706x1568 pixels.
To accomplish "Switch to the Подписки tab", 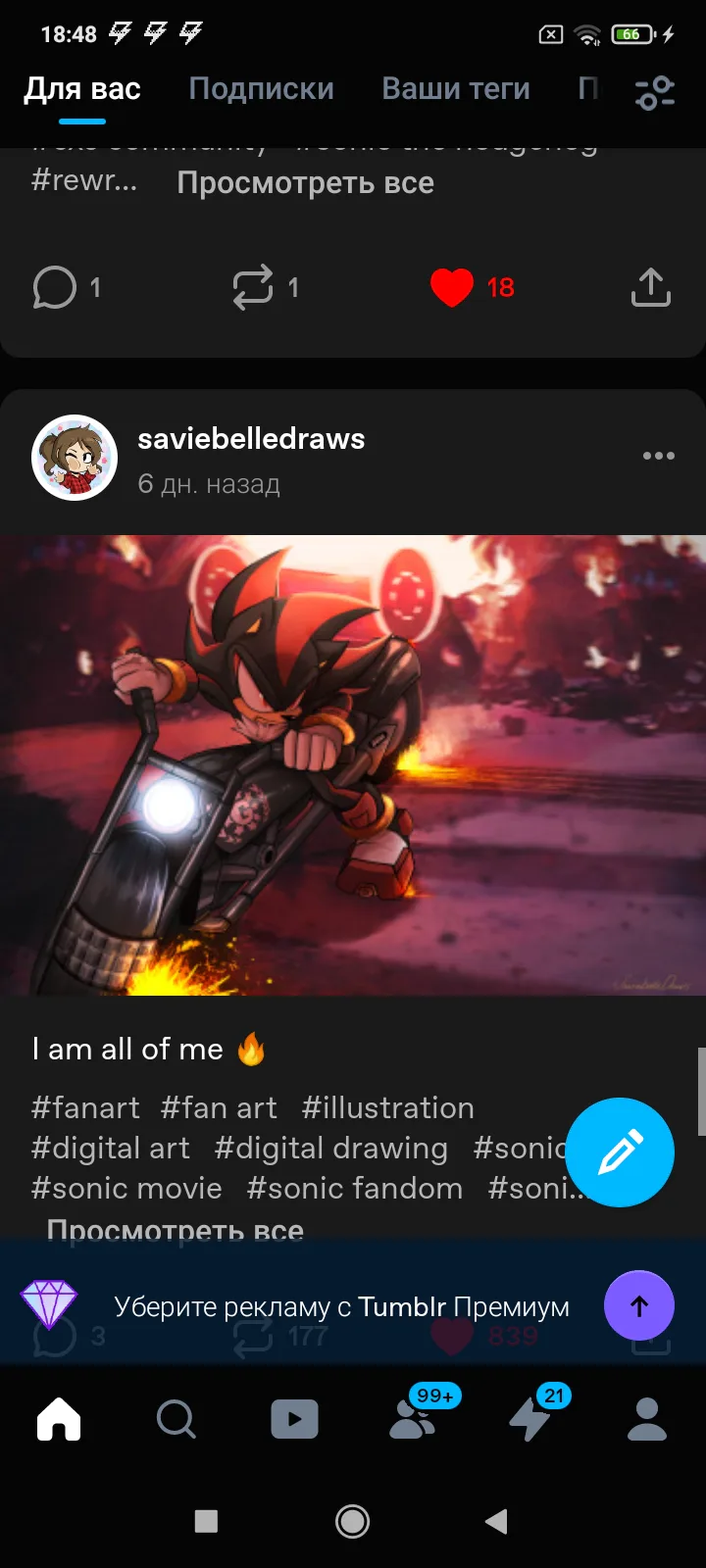I will click(261, 89).
